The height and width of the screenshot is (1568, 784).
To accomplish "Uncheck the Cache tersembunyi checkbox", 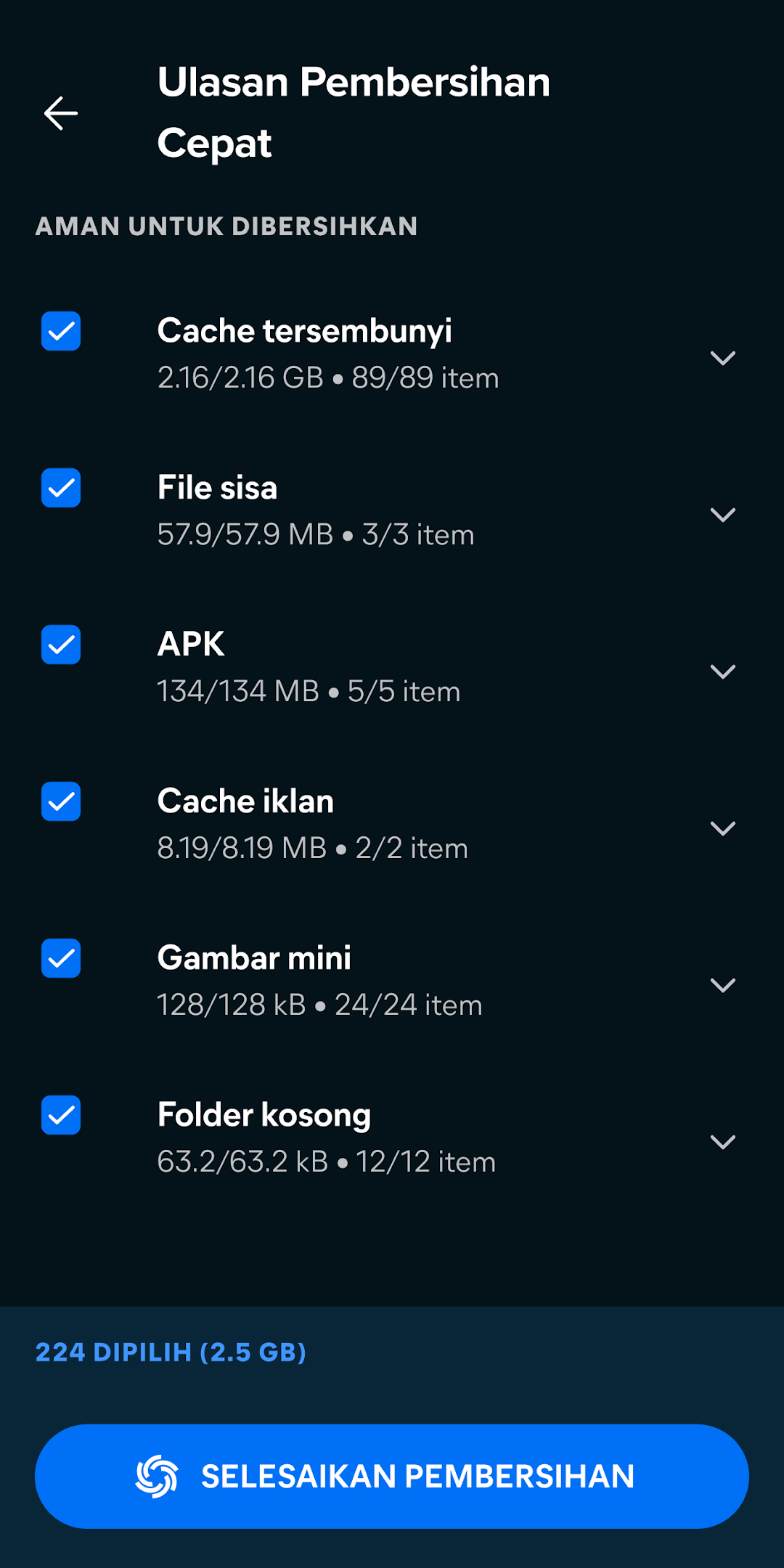I will [x=61, y=331].
